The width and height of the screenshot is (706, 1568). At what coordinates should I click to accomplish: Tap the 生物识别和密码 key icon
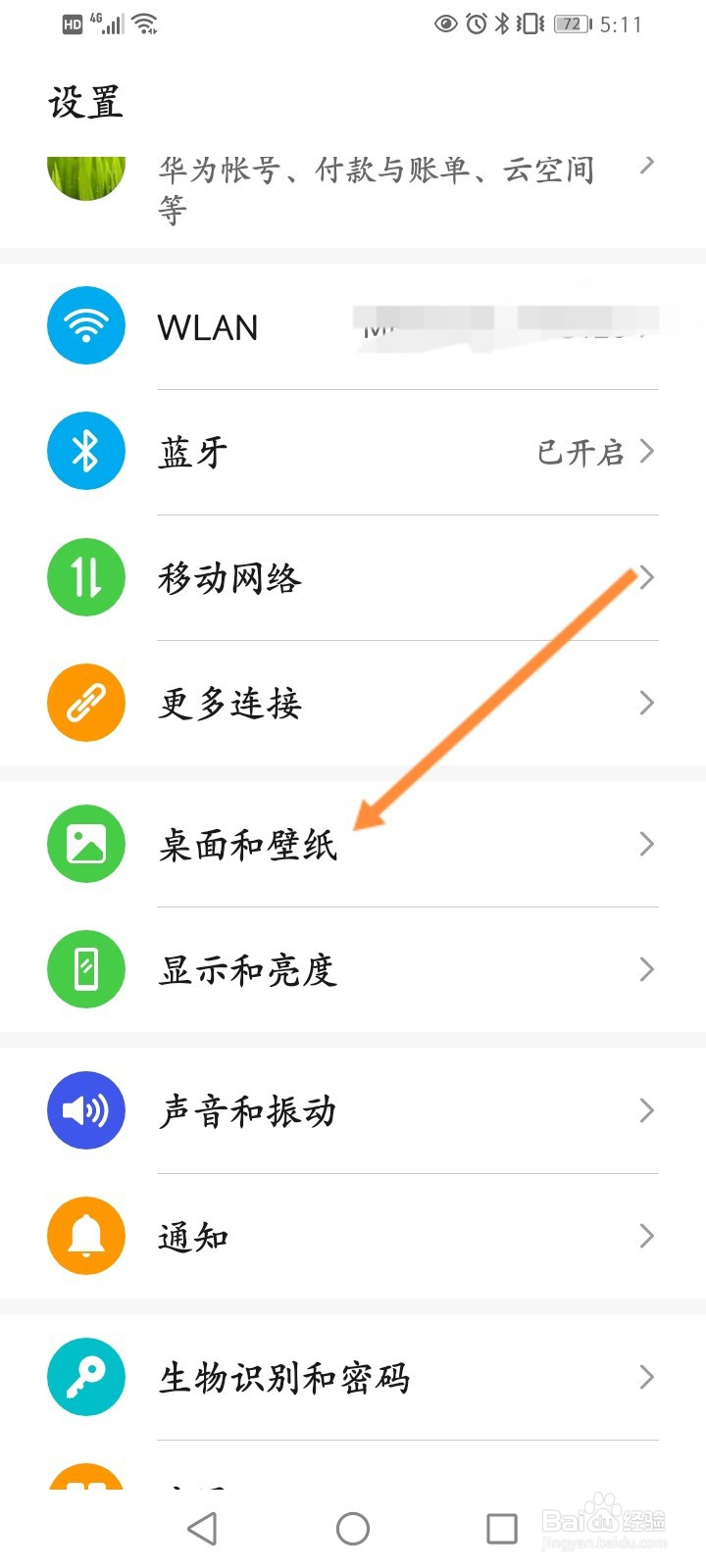coord(85,1377)
